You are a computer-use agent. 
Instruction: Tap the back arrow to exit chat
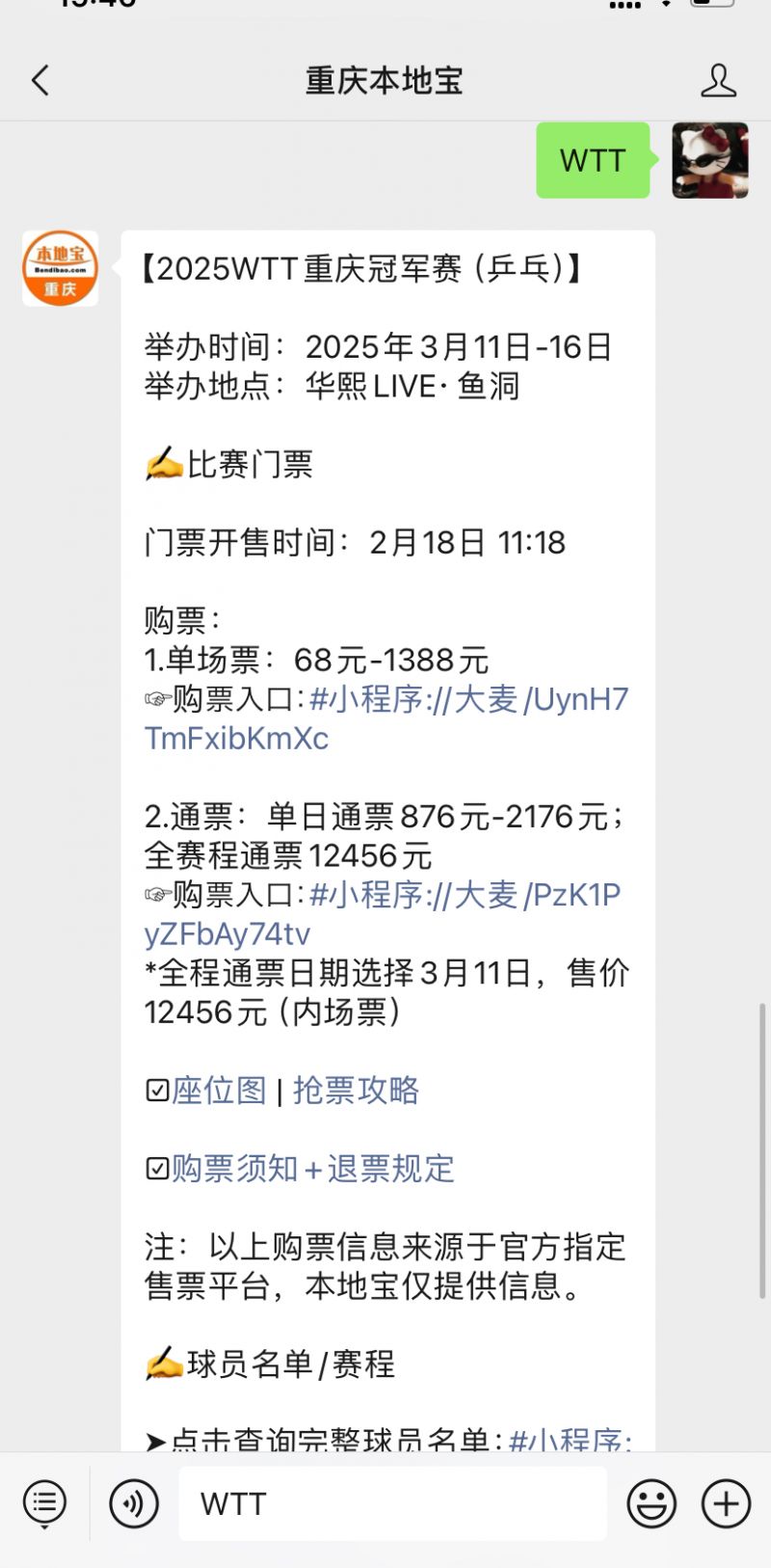click(39, 81)
